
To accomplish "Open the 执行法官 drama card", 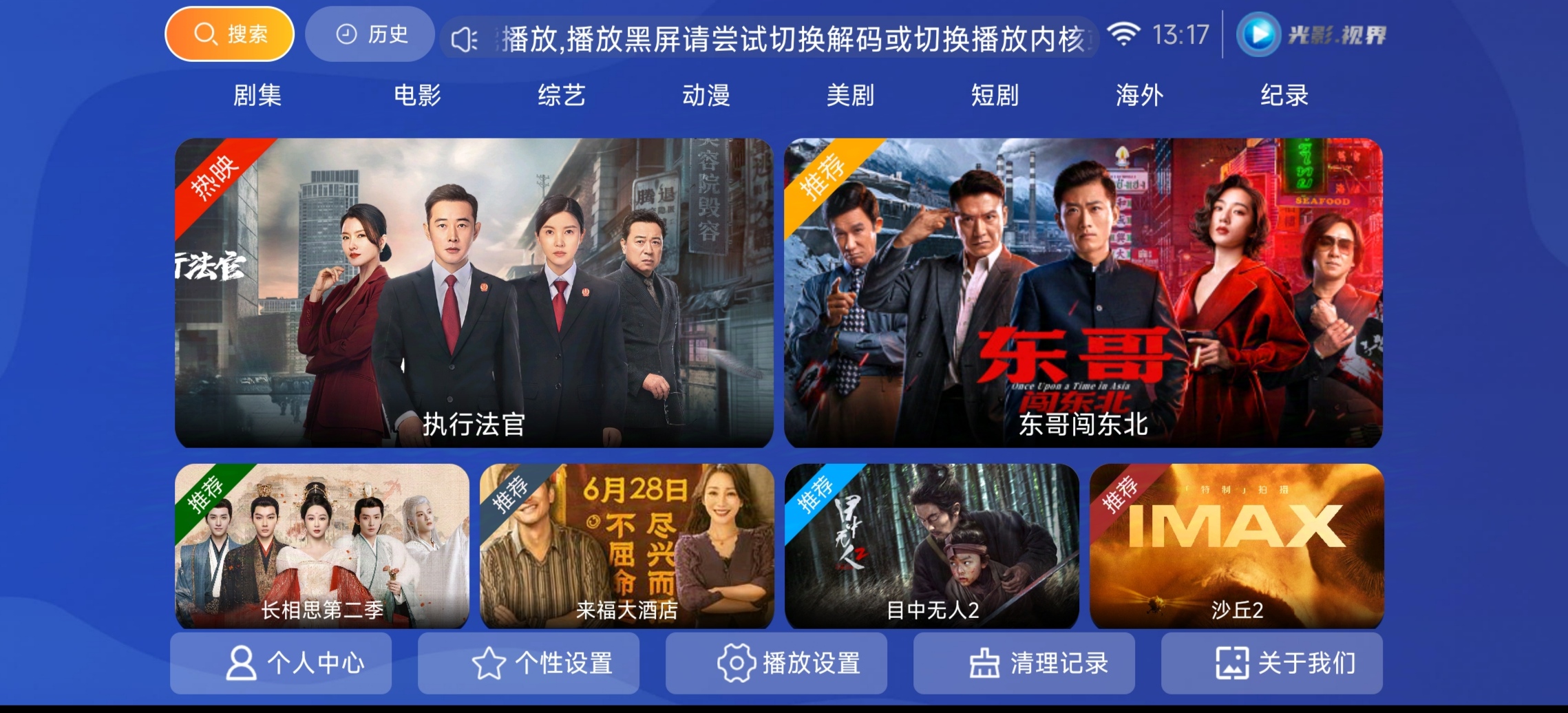I will [x=474, y=292].
